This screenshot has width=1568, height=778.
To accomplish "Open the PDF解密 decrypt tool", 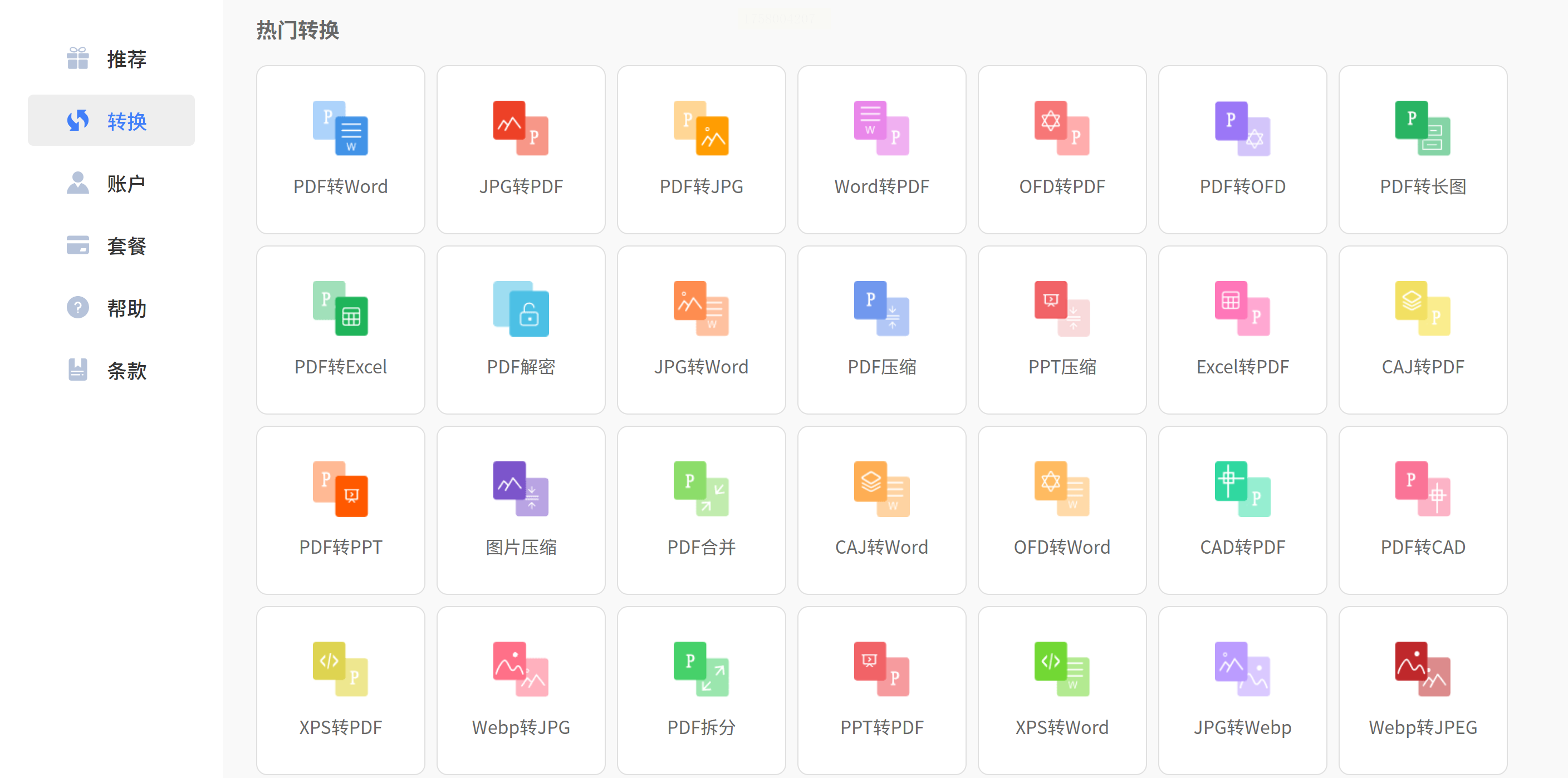I will coord(521,329).
